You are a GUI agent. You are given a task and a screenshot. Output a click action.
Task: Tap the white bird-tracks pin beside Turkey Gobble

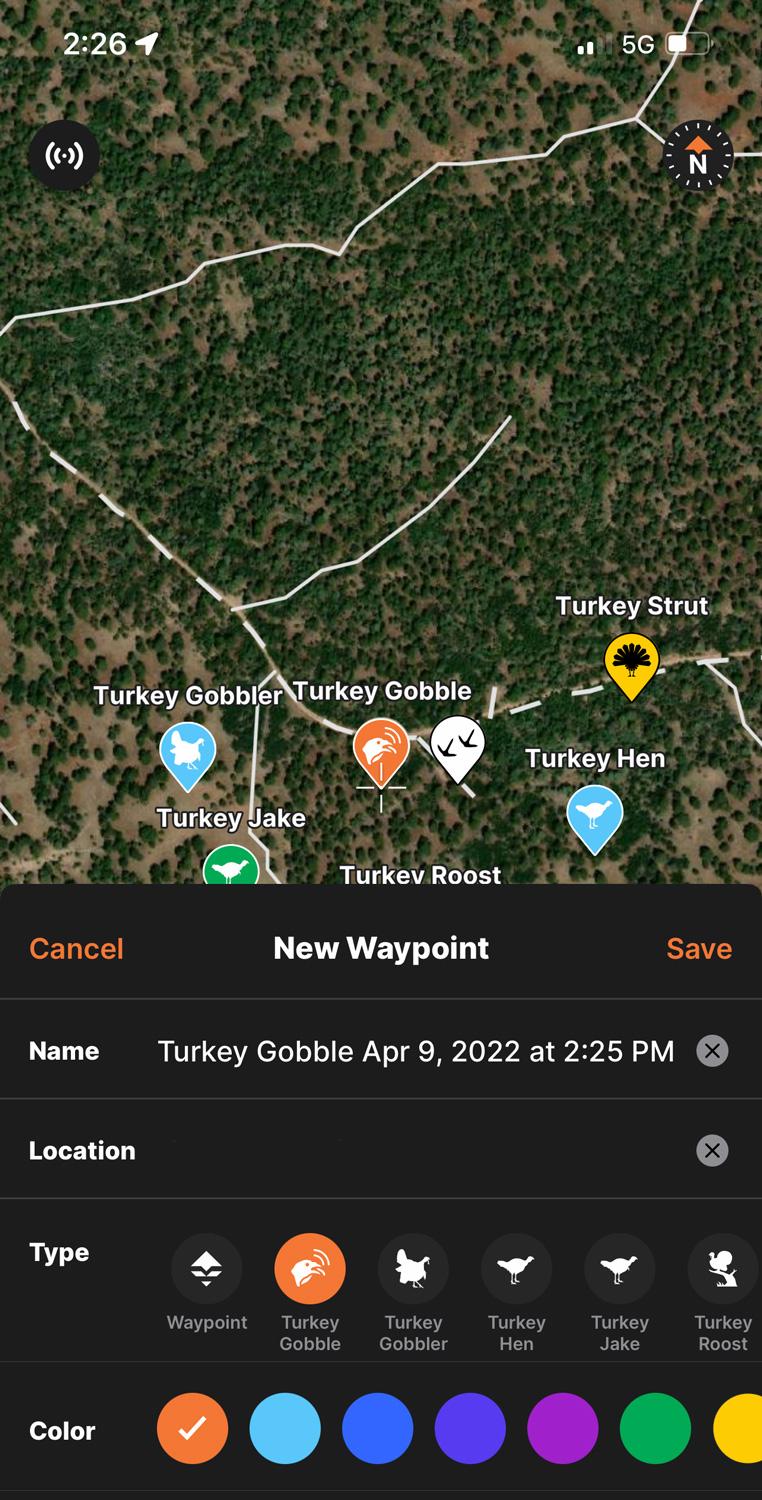458,745
